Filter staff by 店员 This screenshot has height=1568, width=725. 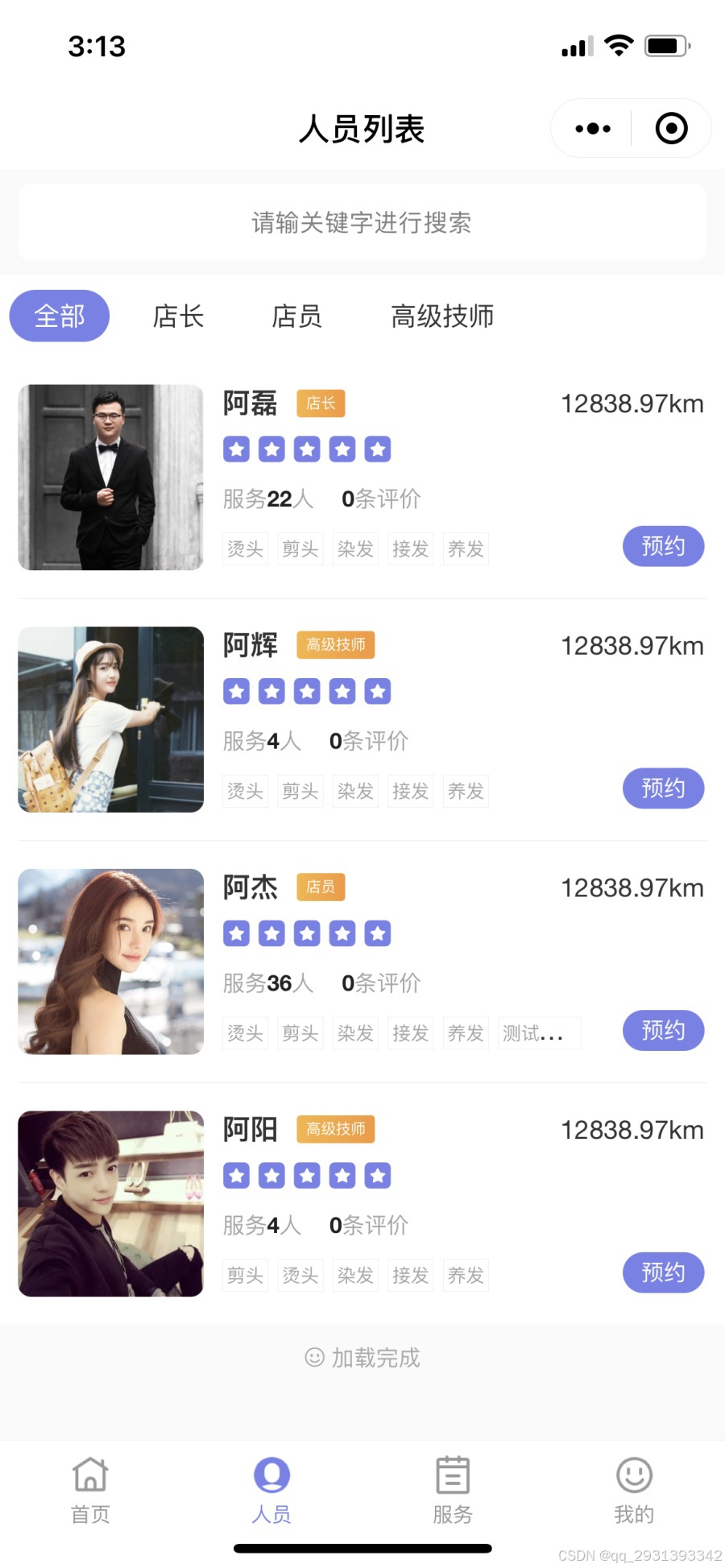pyautogui.click(x=296, y=316)
